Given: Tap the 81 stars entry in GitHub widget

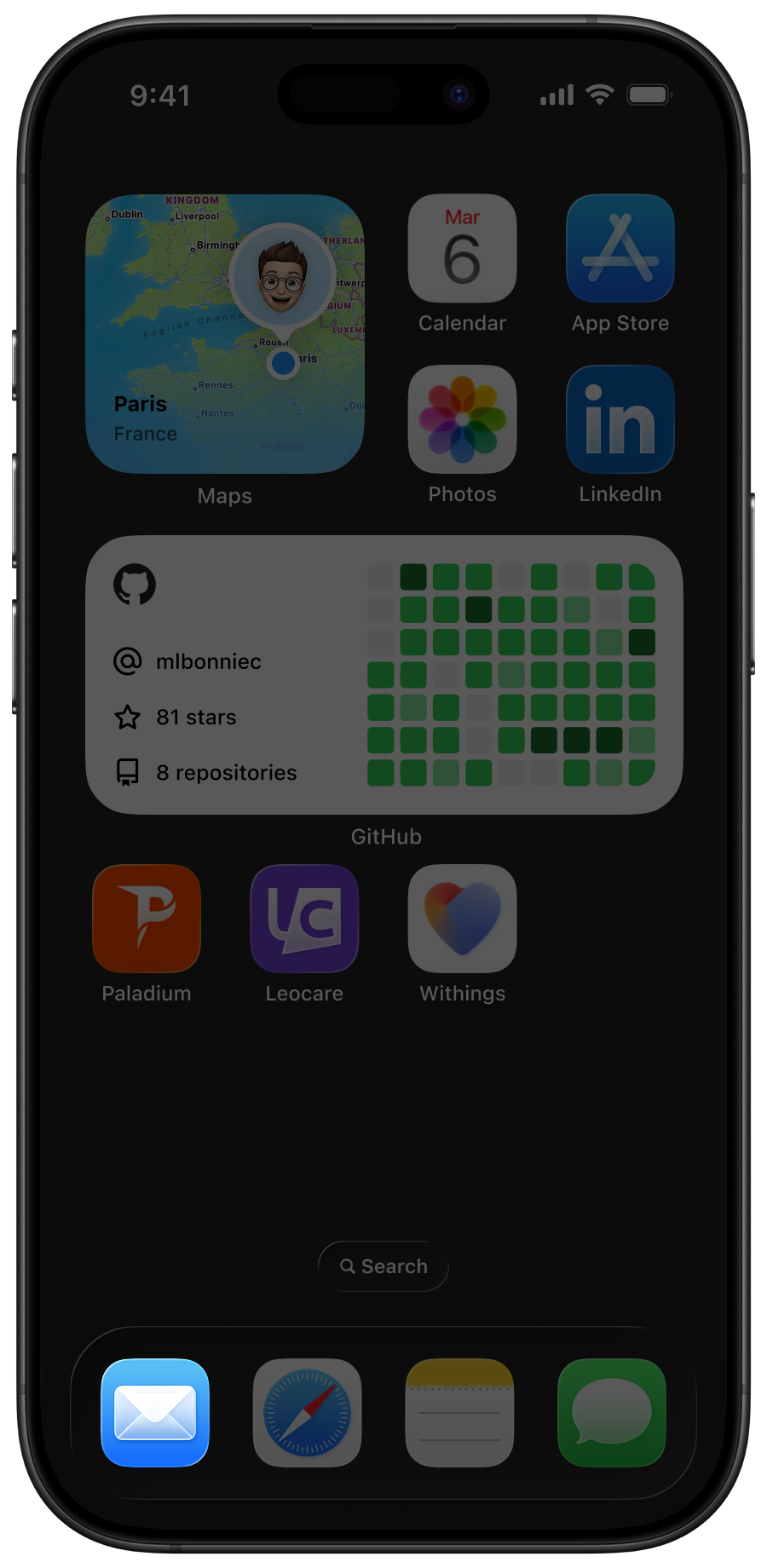Looking at the screenshot, I should click(194, 717).
